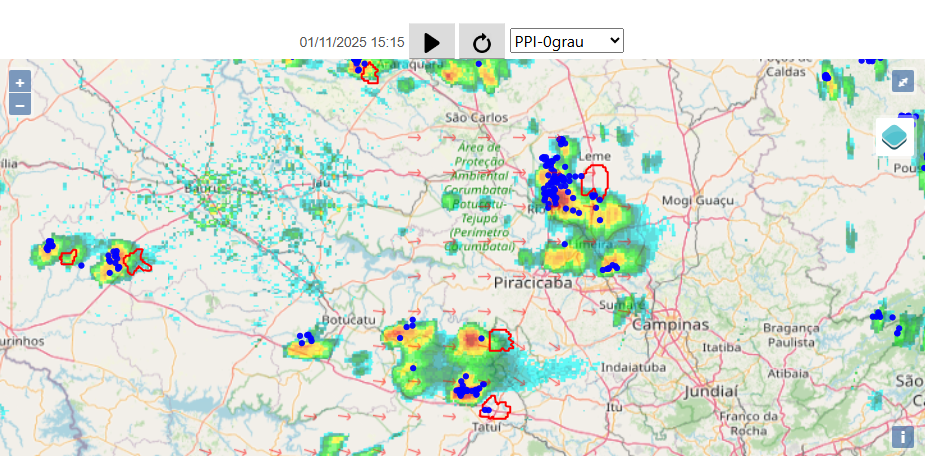Viewport: 926px width, 456px height.
Task: Toggle full screen map view
Action: (903, 82)
